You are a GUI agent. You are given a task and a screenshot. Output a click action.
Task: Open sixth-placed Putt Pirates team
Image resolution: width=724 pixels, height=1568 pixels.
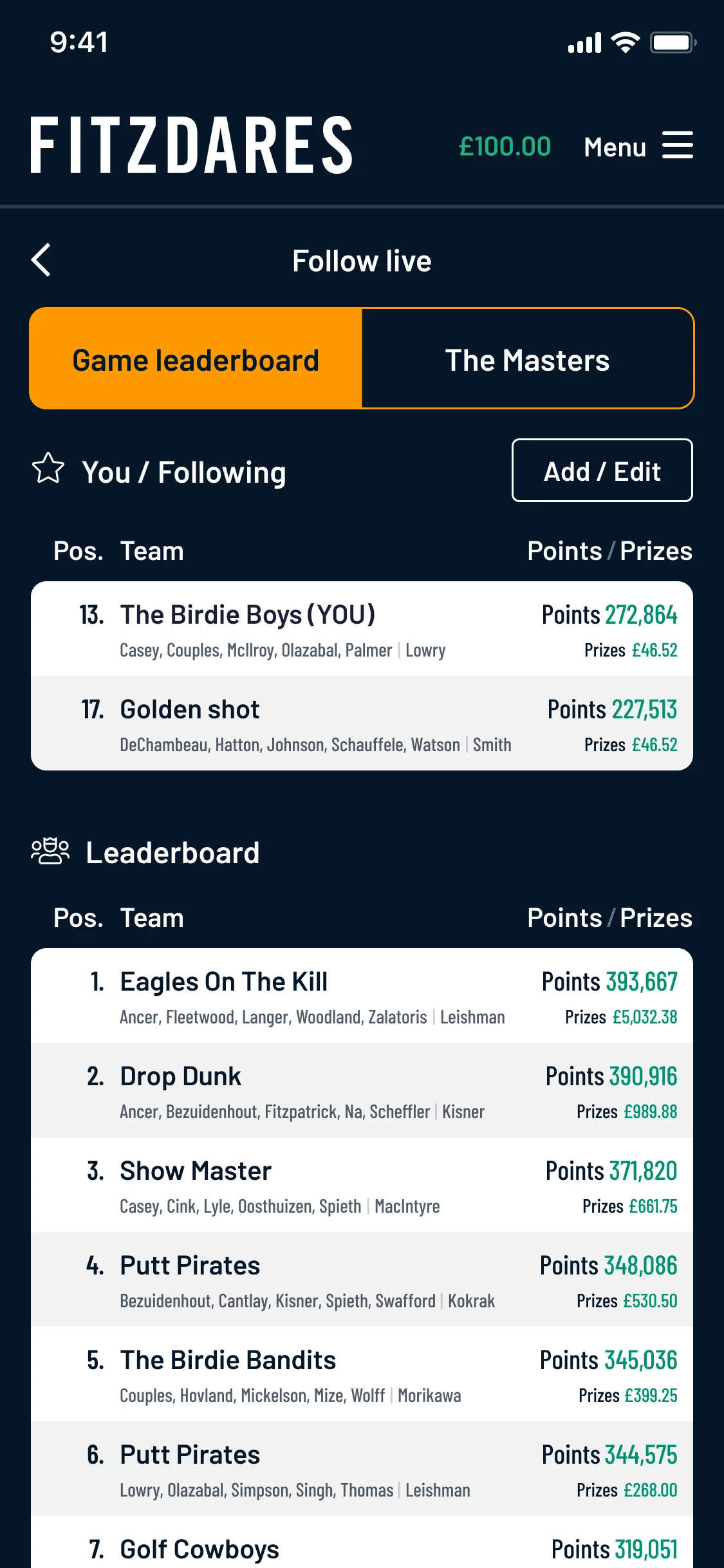(x=362, y=1470)
